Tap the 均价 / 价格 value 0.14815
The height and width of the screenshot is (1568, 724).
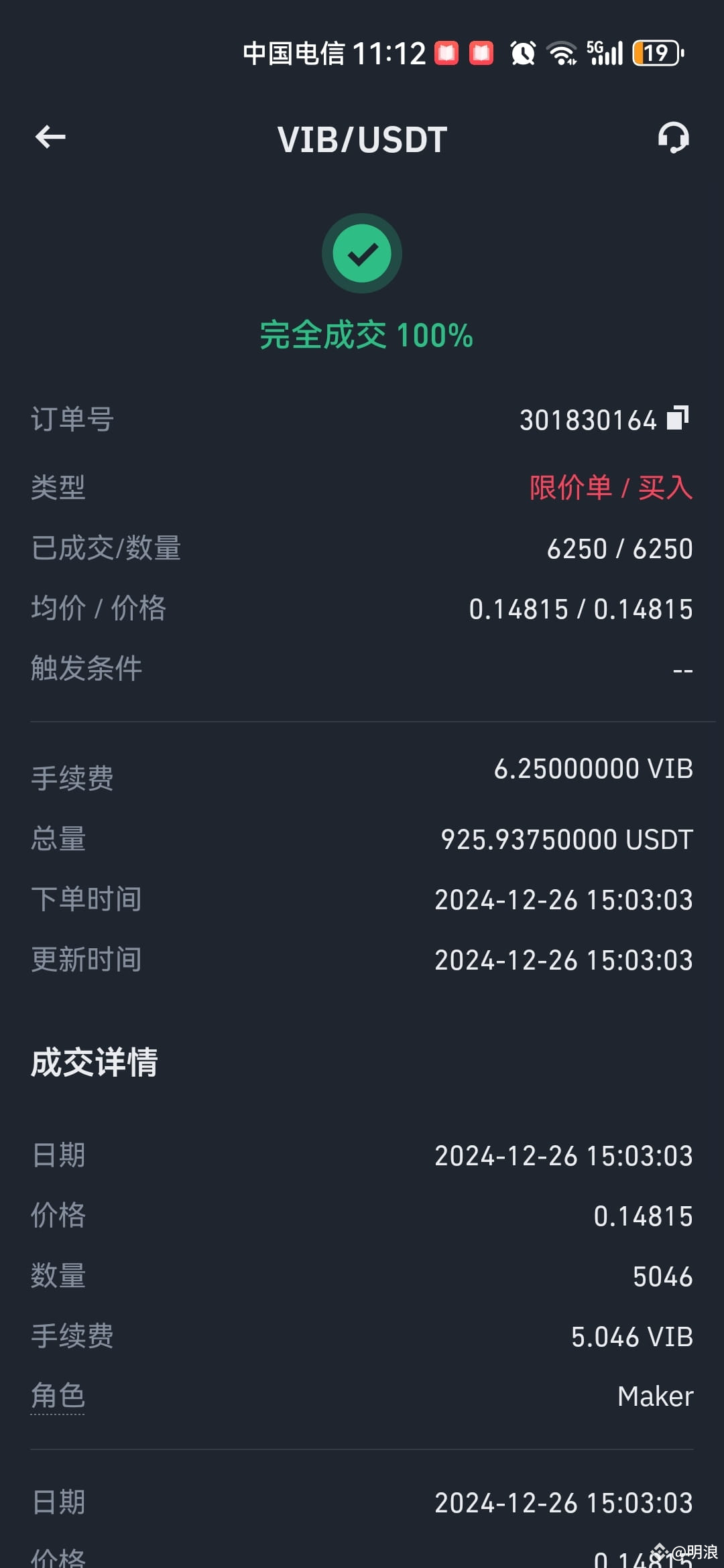[x=581, y=608]
